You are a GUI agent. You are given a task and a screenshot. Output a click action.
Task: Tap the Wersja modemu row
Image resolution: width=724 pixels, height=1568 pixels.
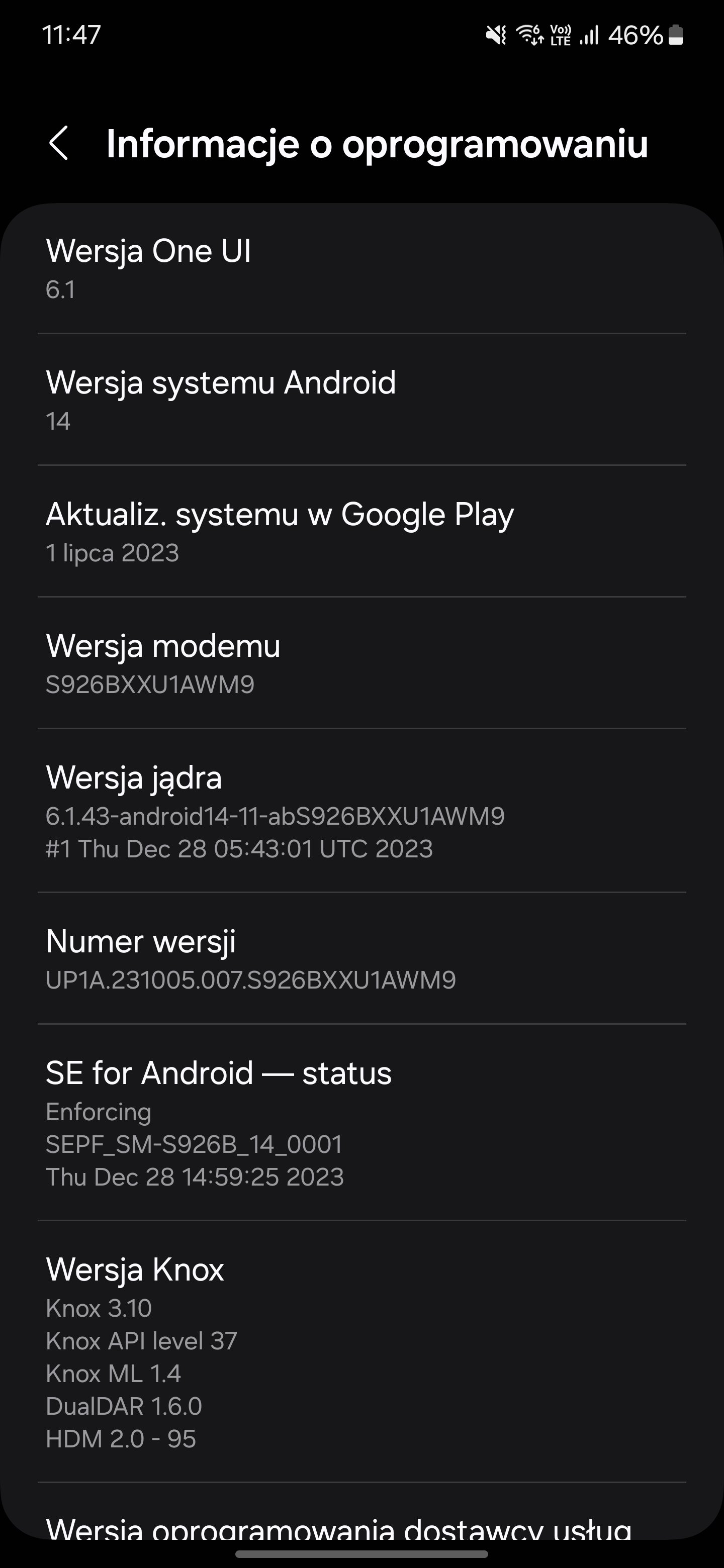pos(361,663)
